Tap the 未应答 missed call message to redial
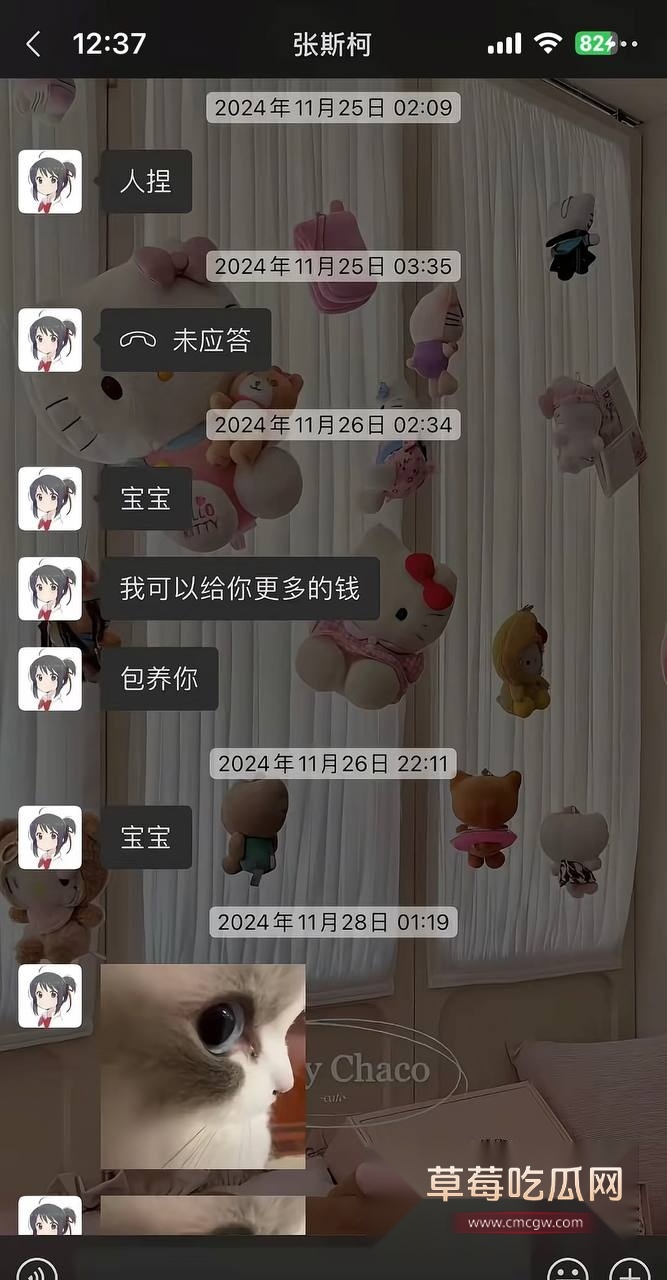The image size is (667, 1280). point(186,341)
